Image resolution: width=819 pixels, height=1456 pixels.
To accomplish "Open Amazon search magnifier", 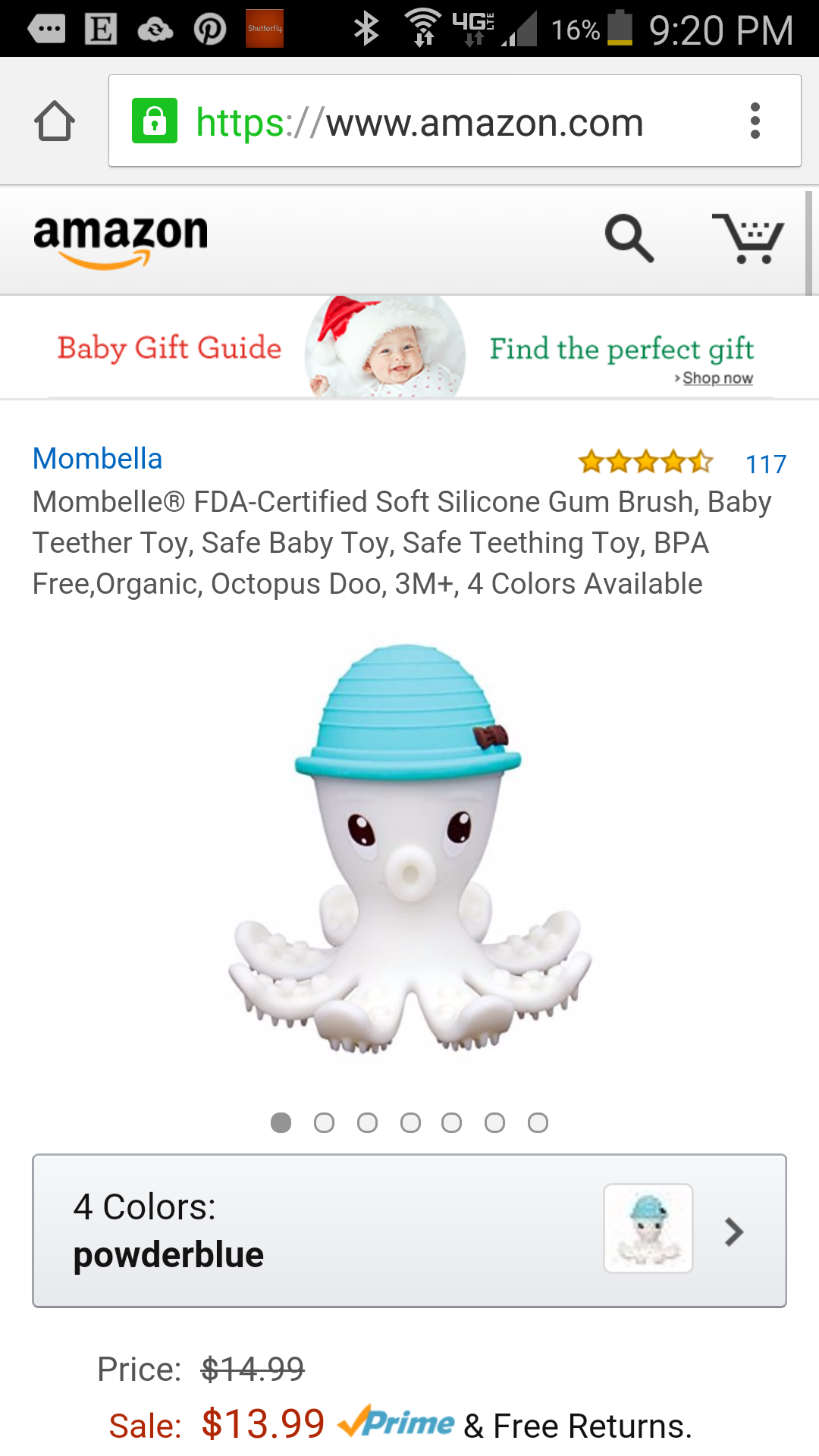I will [x=629, y=238].
